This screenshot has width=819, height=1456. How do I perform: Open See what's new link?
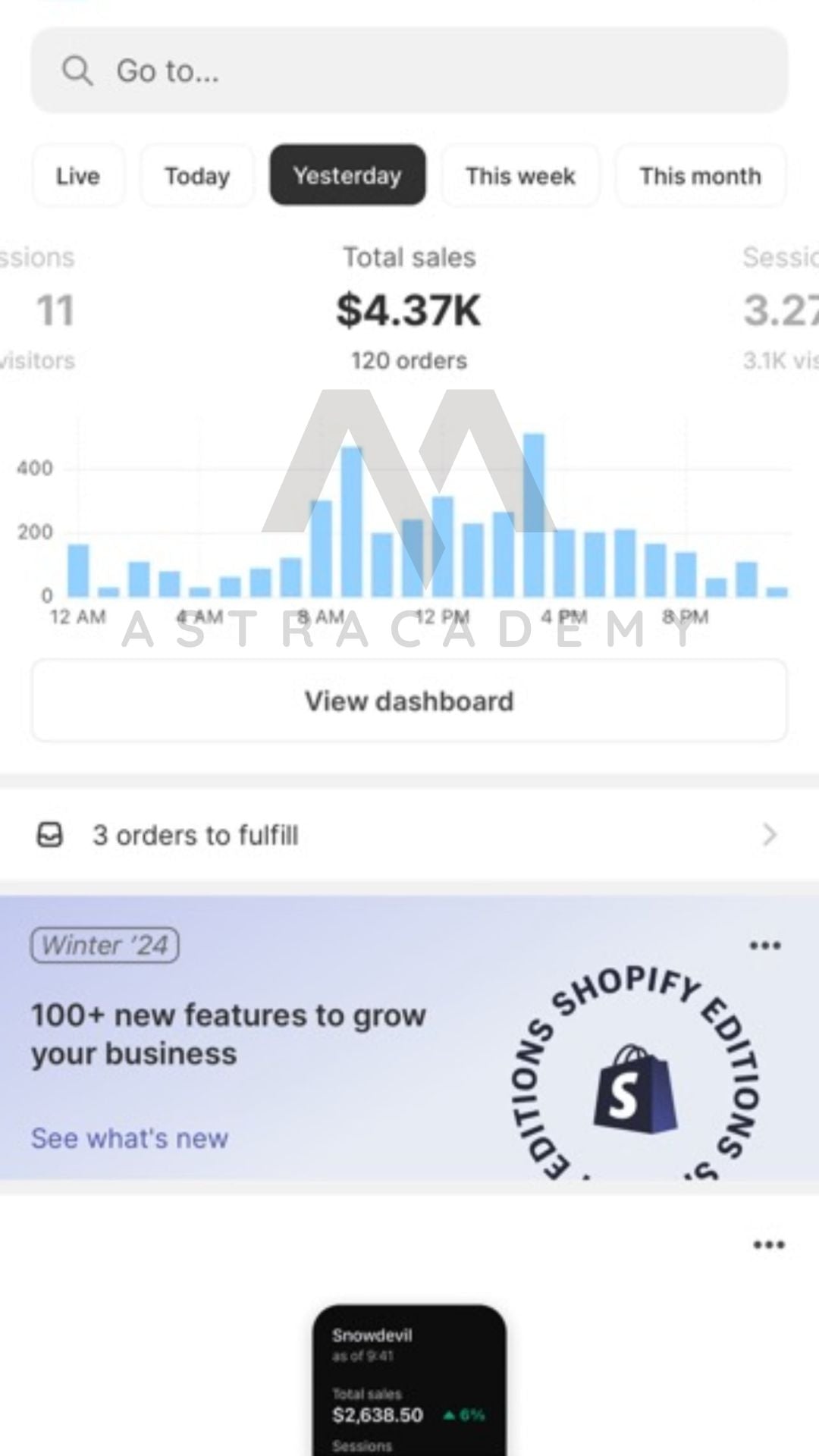pos(130,1138)
